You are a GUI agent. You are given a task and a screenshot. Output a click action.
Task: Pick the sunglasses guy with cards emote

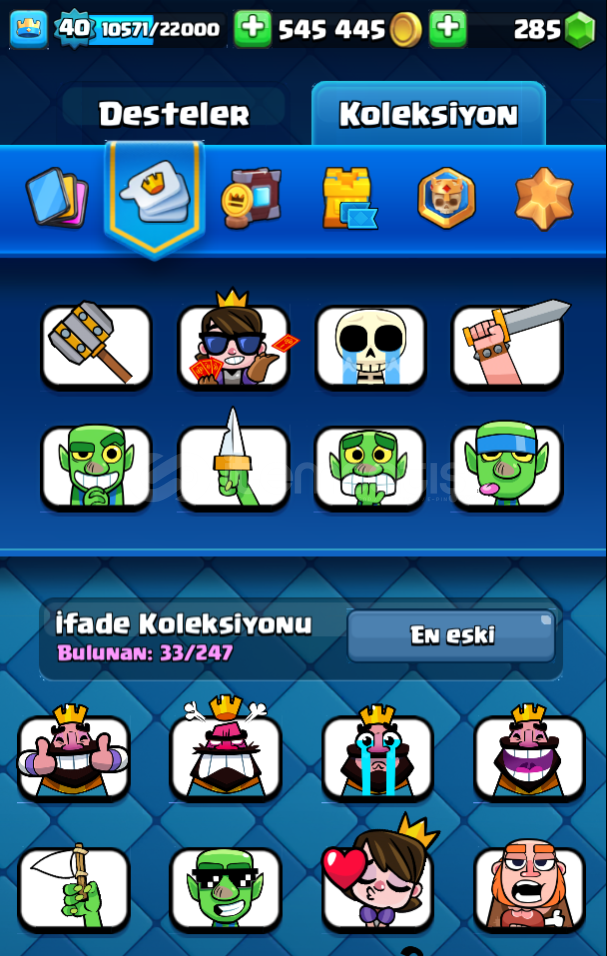[x=233, y=346]
